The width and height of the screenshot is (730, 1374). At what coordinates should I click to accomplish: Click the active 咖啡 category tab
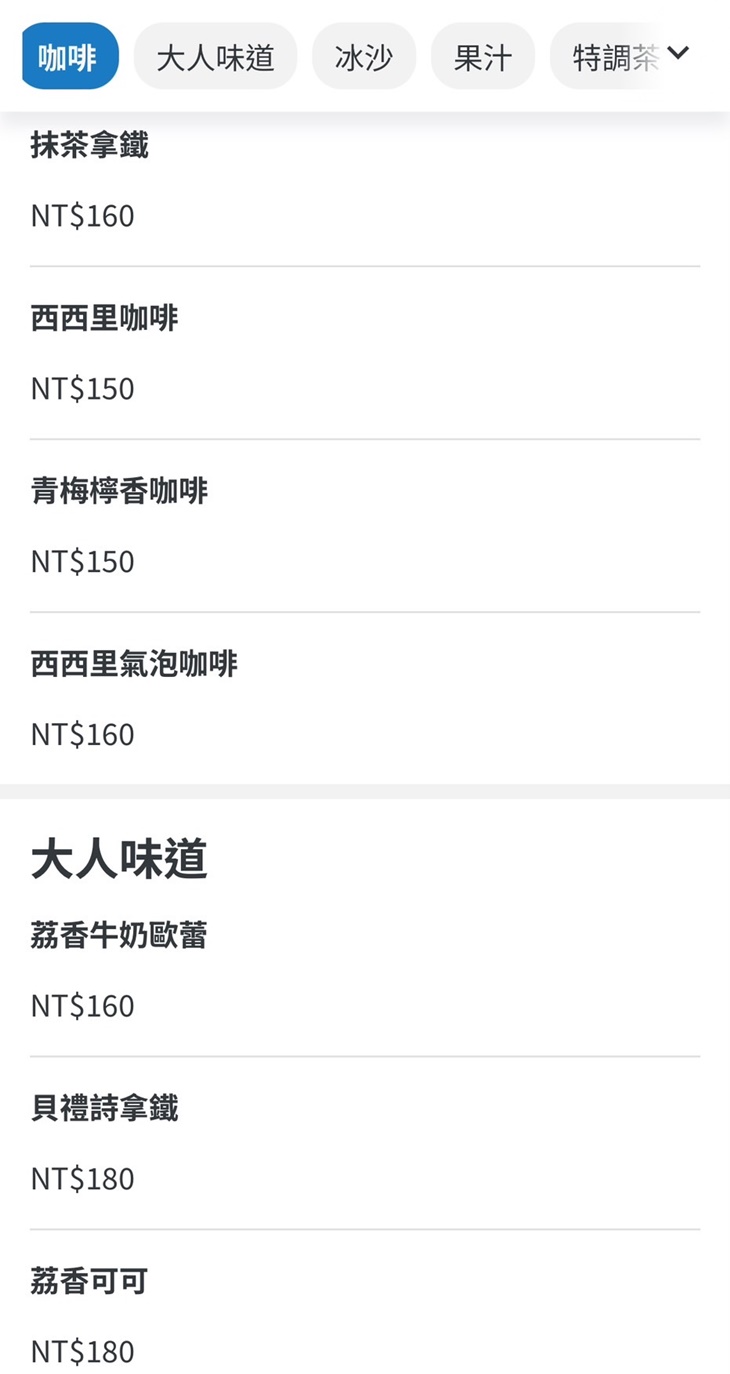click(x=69, y=56)
